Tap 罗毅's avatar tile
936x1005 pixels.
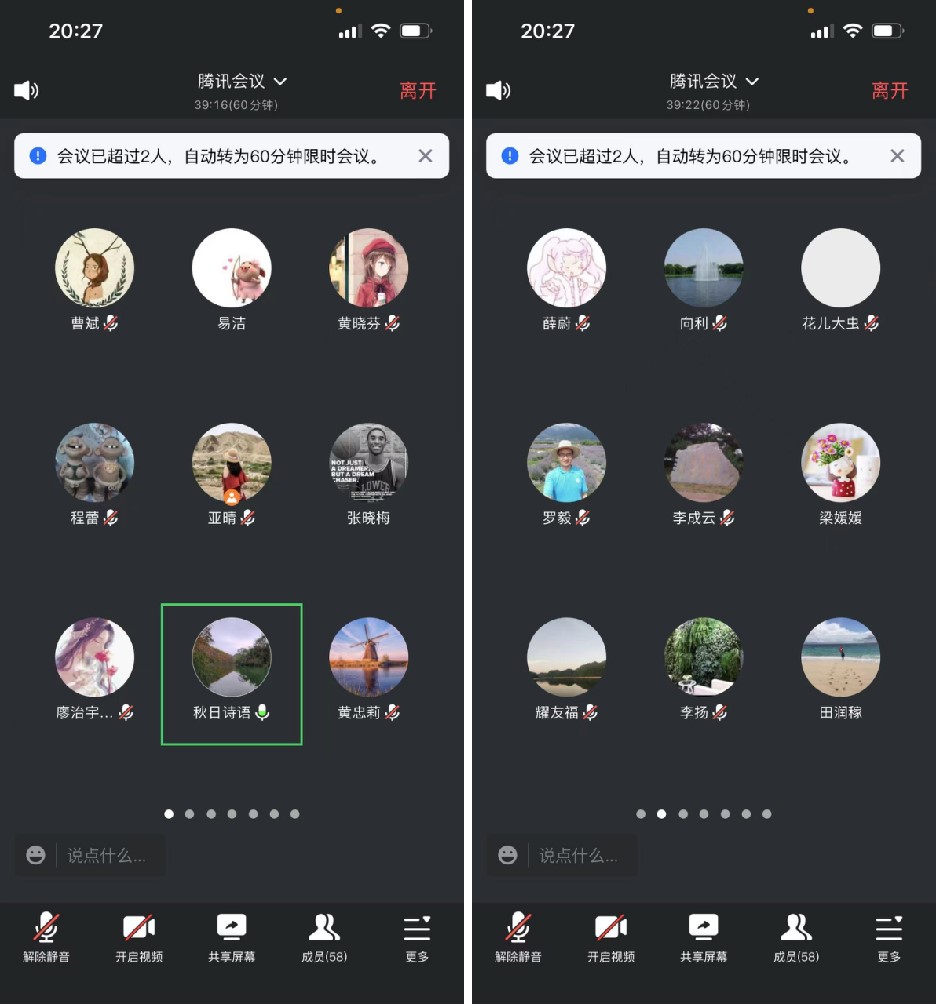(x=566, y=463)
